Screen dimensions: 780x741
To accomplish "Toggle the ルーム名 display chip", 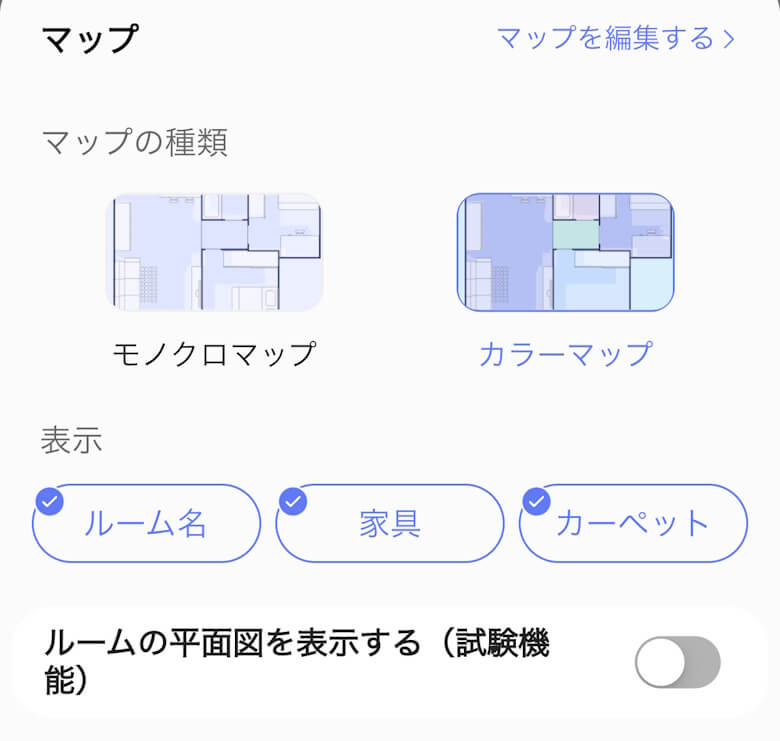I will (x=147, y=524).
